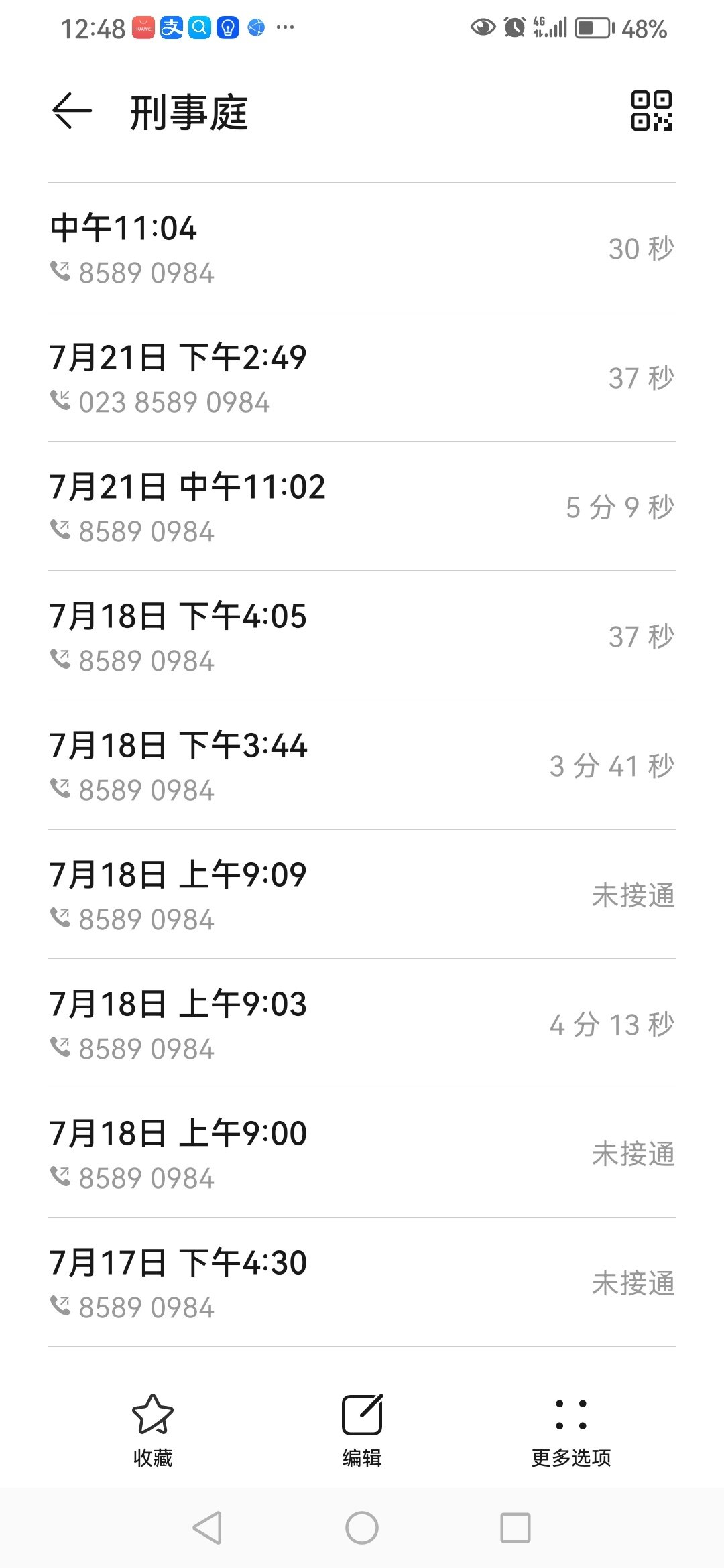Open the 7月18日 下午4:05 call entry
Viewport: 724px width, 1568px height.
coord(362,635)
